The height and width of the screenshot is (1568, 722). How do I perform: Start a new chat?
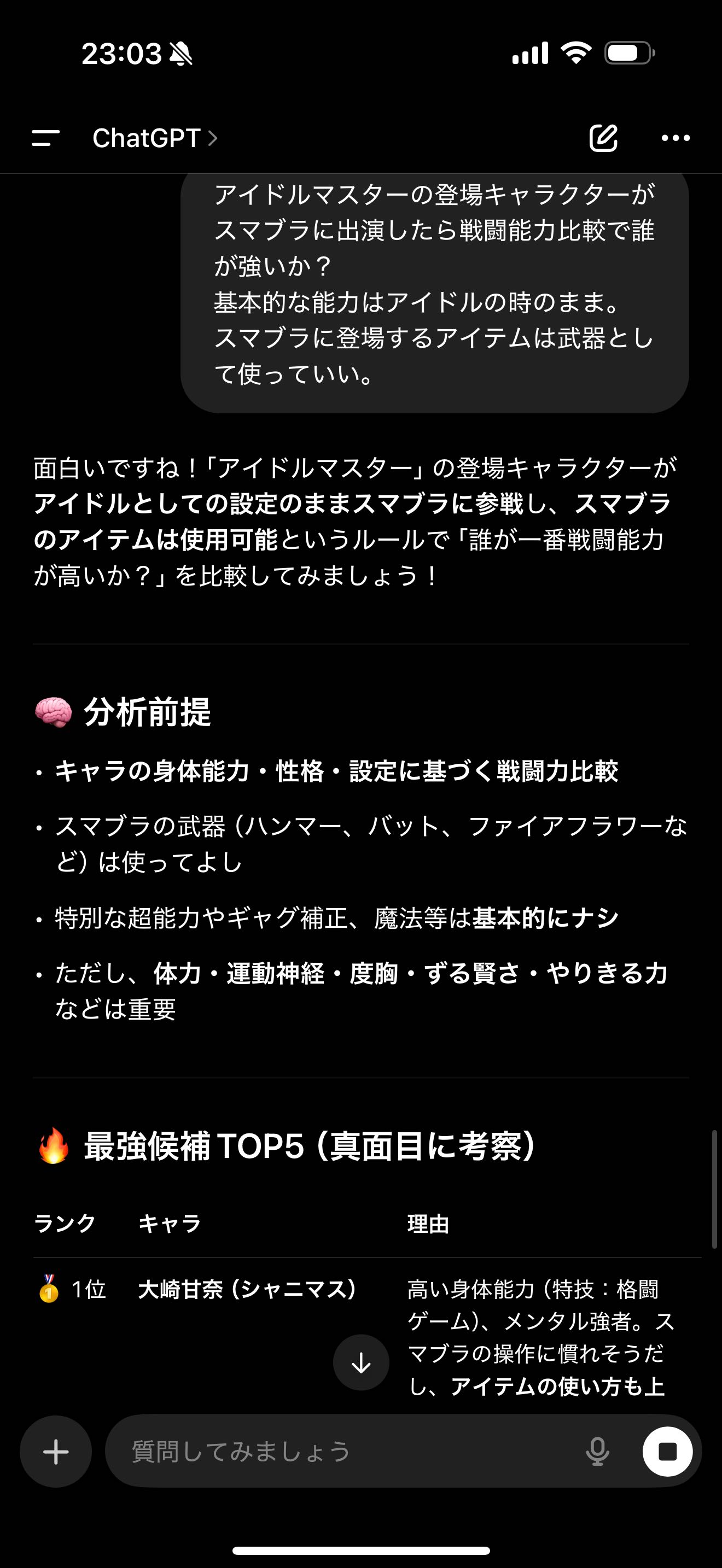(603, 138)
